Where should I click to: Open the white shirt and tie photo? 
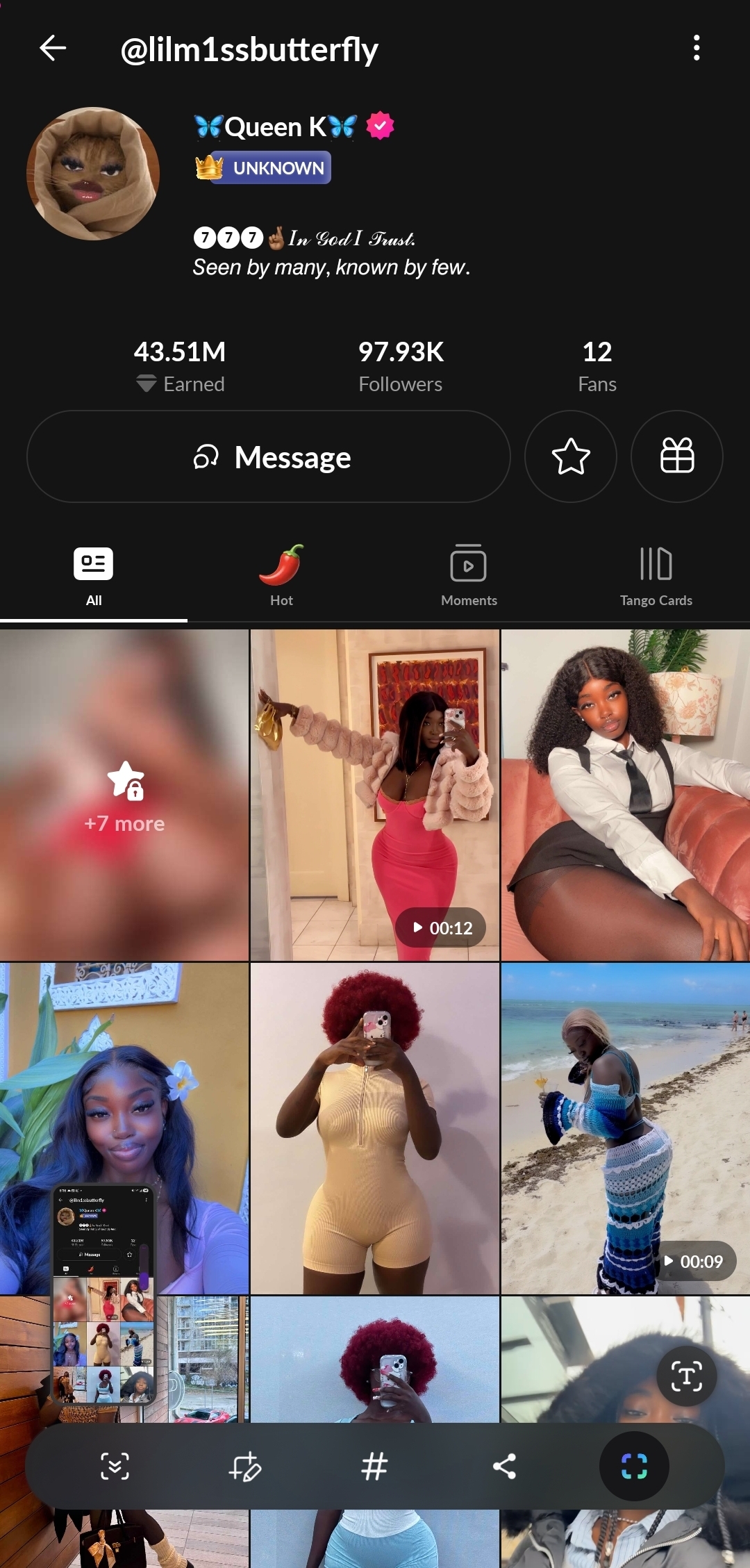coord(625,795)
